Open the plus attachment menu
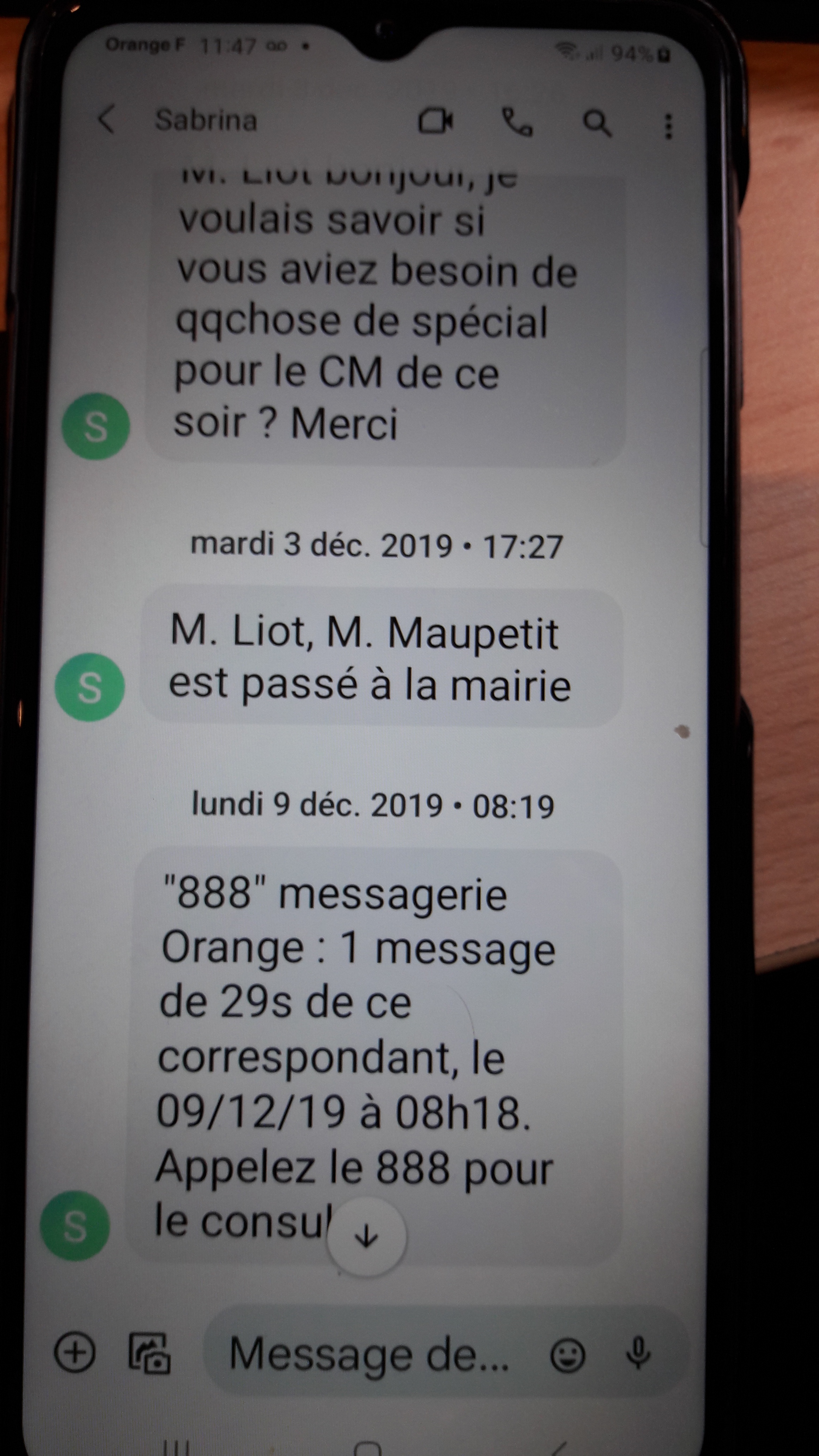The width and height of the screenshot is (819, 1456). 75,1353
